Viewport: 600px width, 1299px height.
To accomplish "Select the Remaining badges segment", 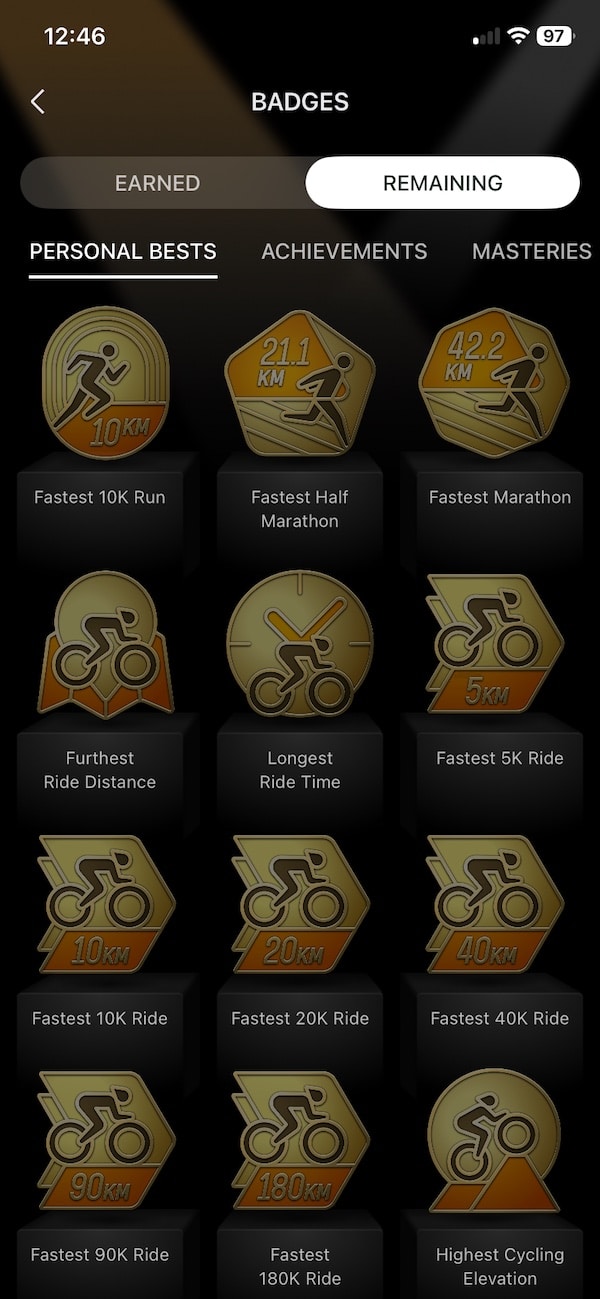I will [x=442, y=183].
